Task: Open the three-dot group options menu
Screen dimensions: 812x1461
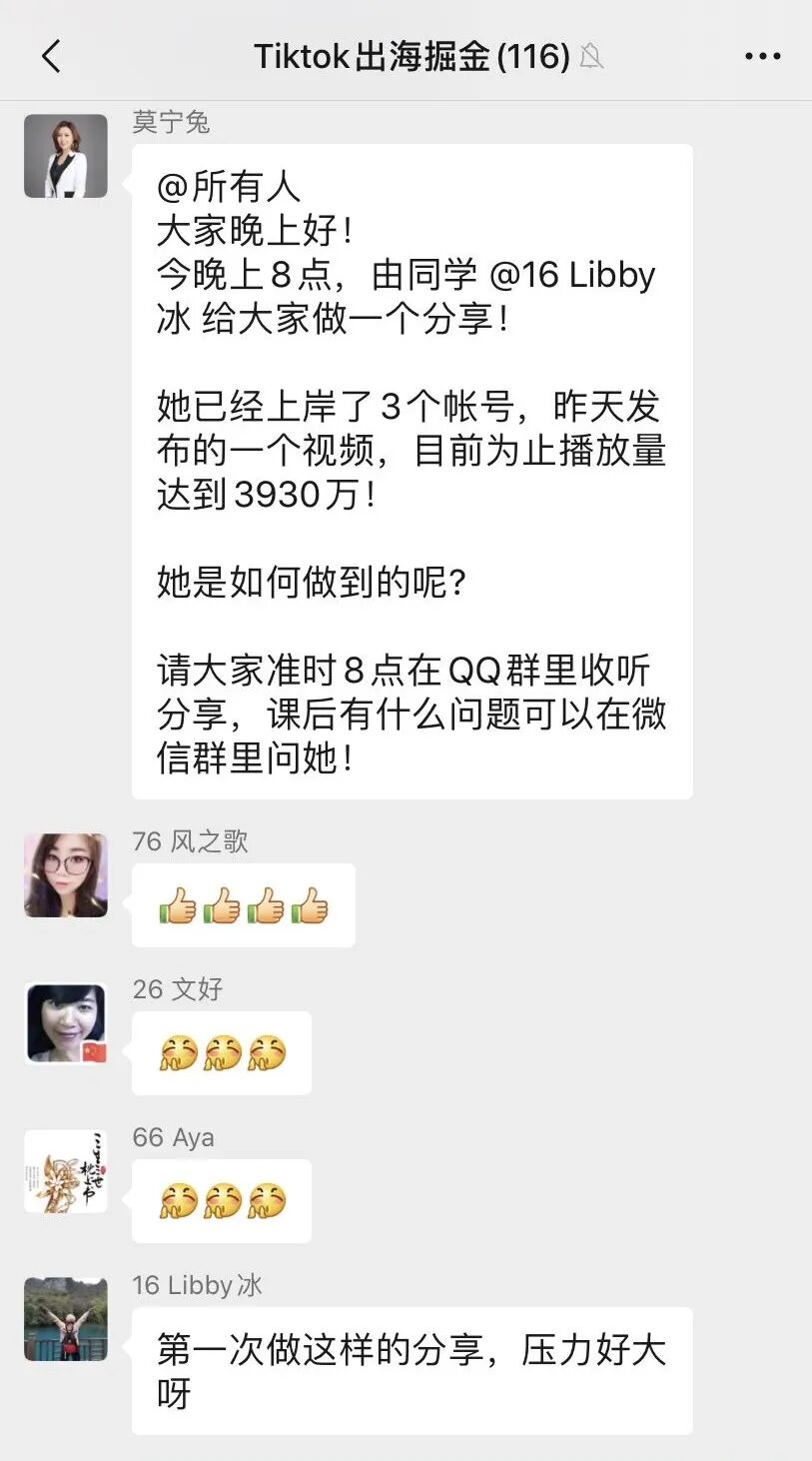Action: (x=762, y=56)
